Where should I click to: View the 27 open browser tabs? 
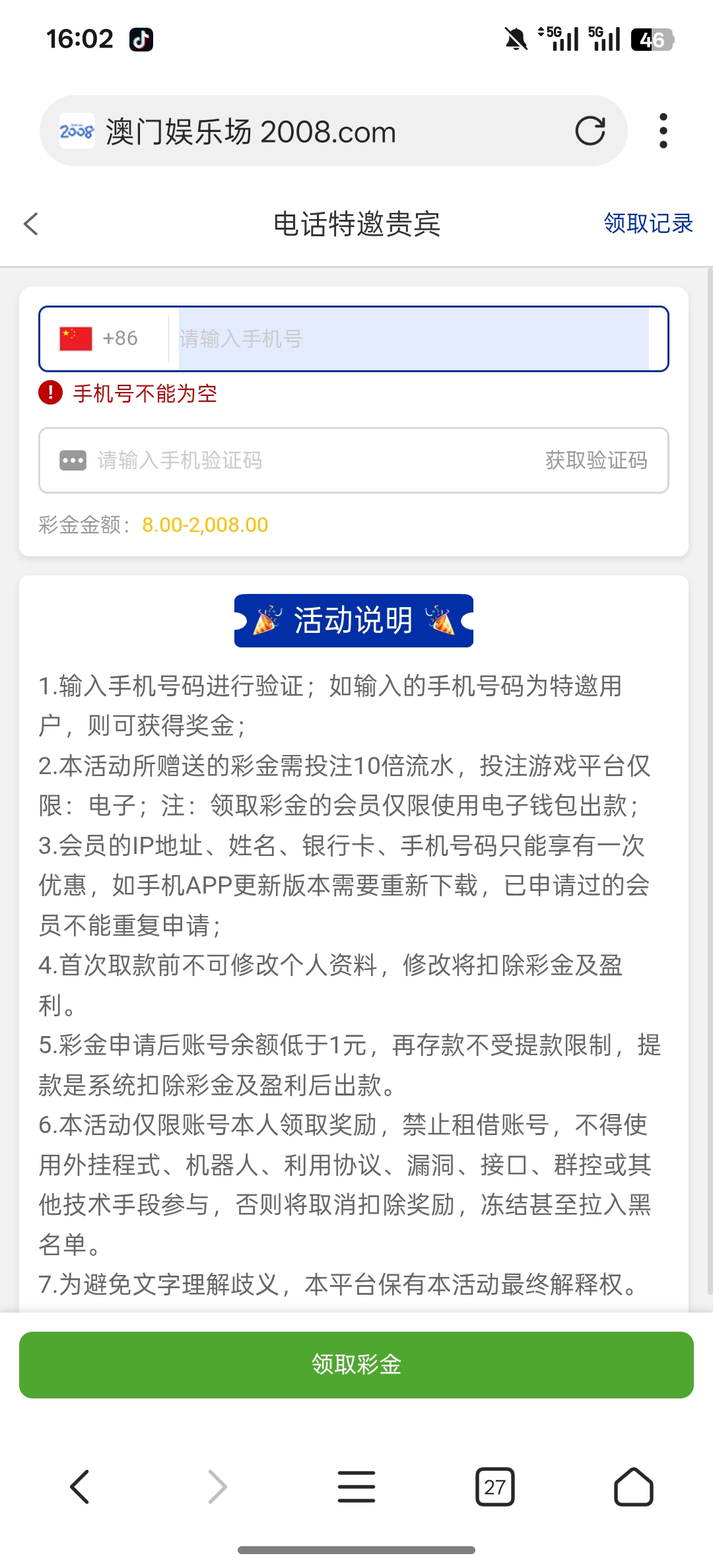click(x=494, y=1487)
